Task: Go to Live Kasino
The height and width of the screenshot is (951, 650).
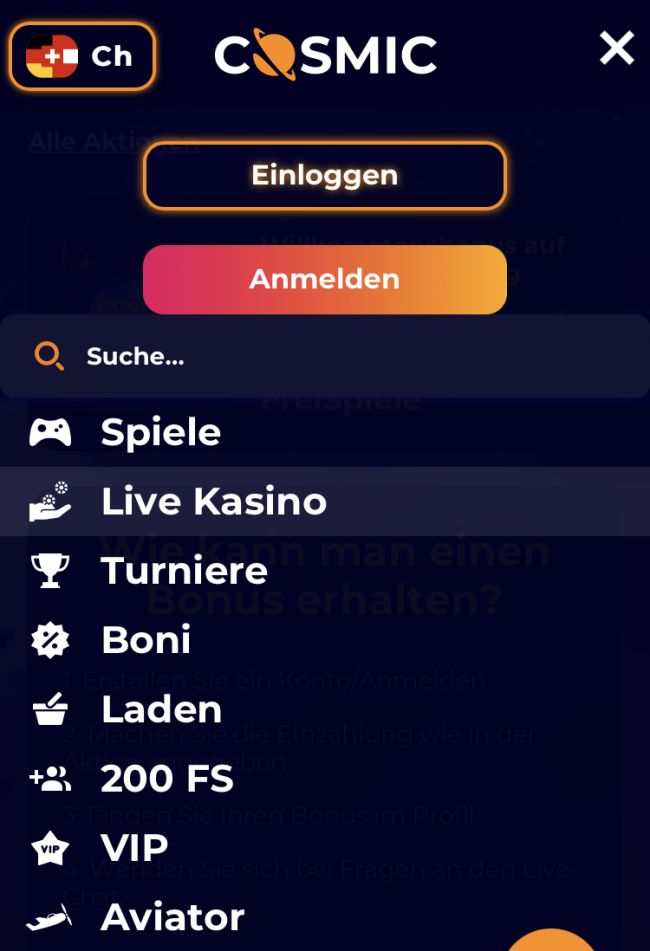Action: point(213,502)
